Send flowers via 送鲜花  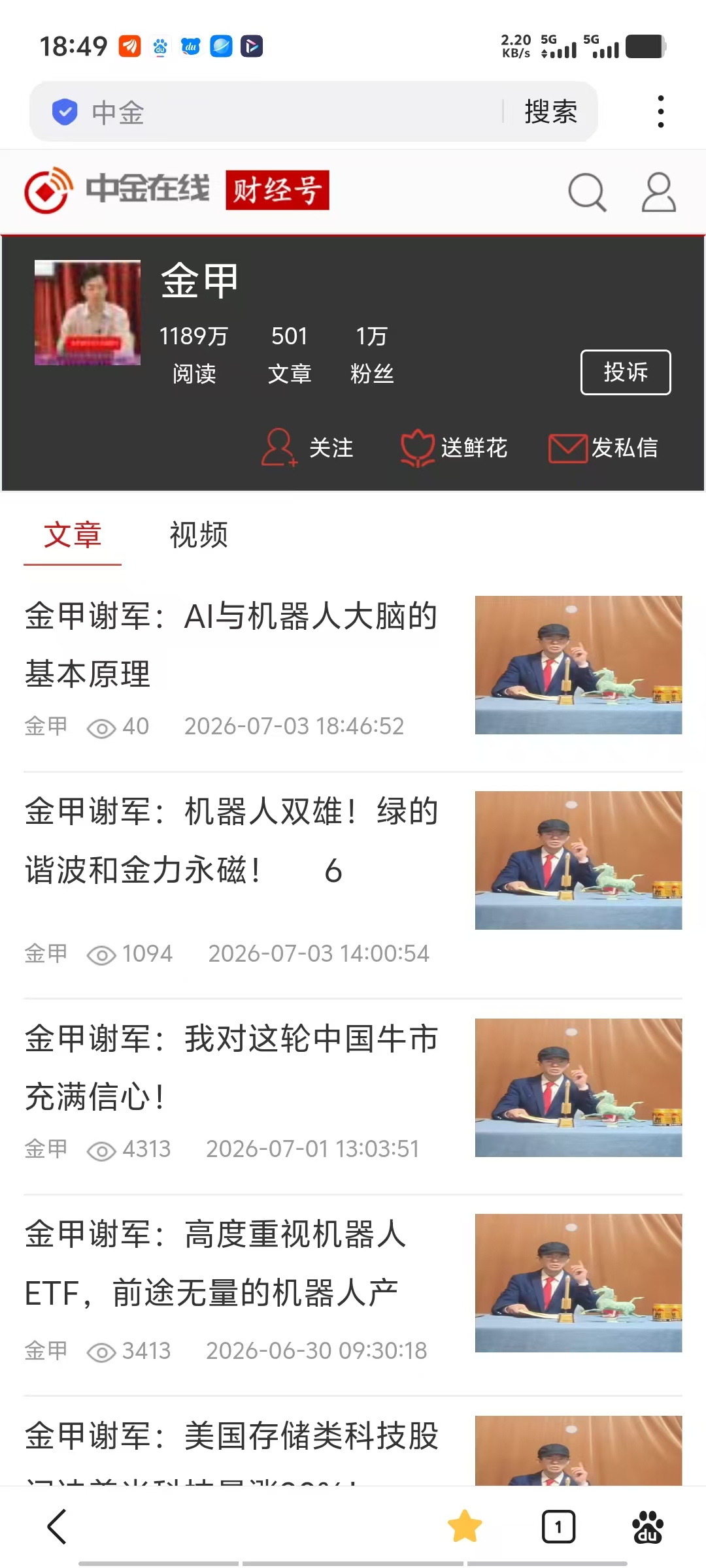click(454, 448)
